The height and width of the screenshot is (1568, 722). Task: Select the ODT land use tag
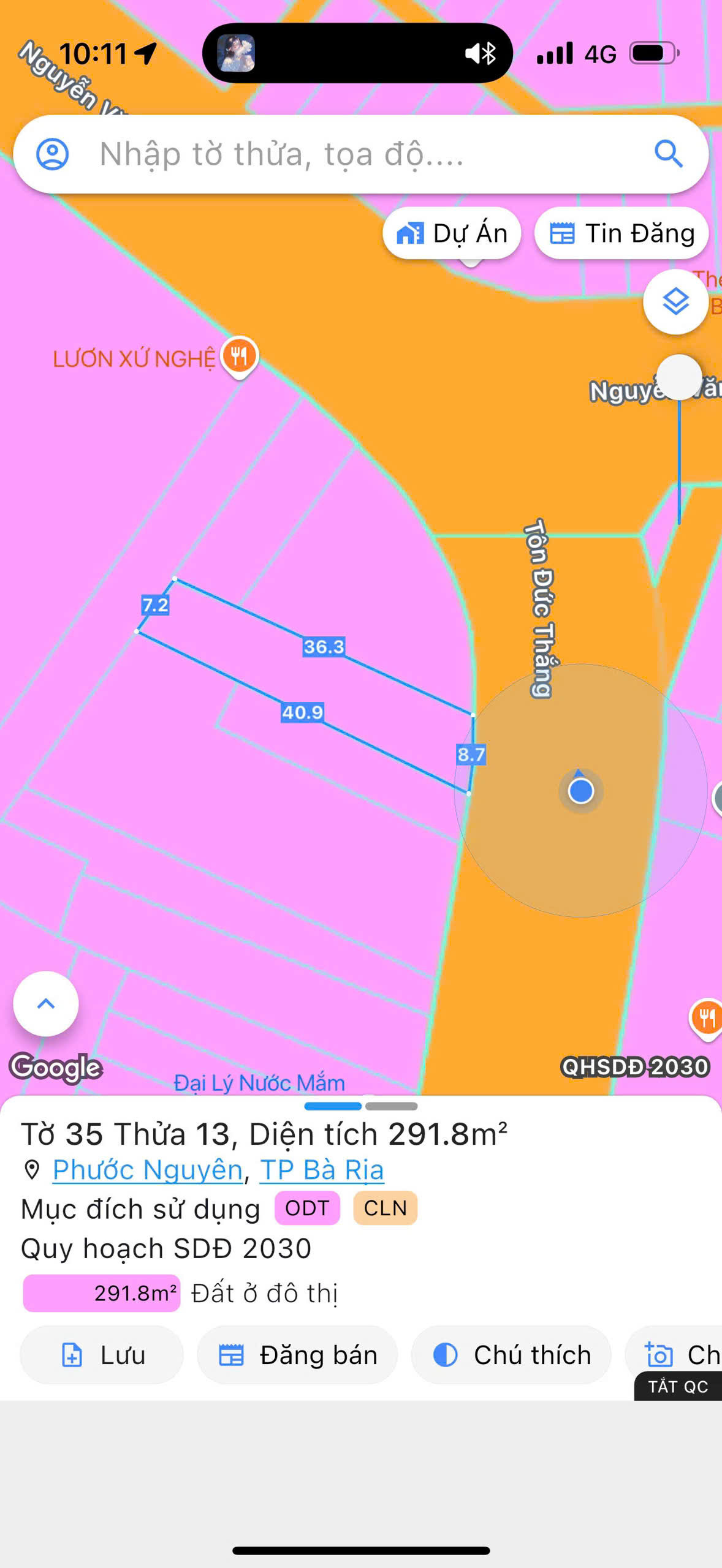click(307, 1208)
